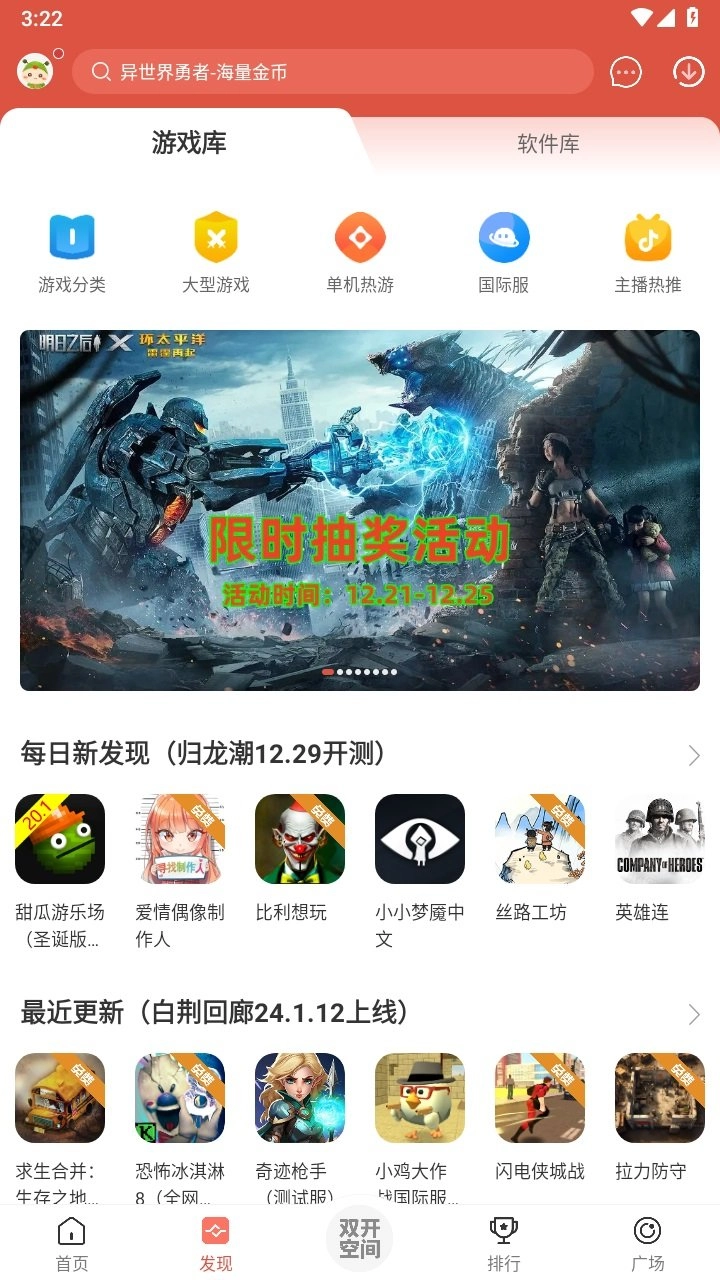Open the game 甜瓜游乐场
Image resolution: width=720 pixels, height=1280 pixels.
pyautogui.click(x=60, y=840)
